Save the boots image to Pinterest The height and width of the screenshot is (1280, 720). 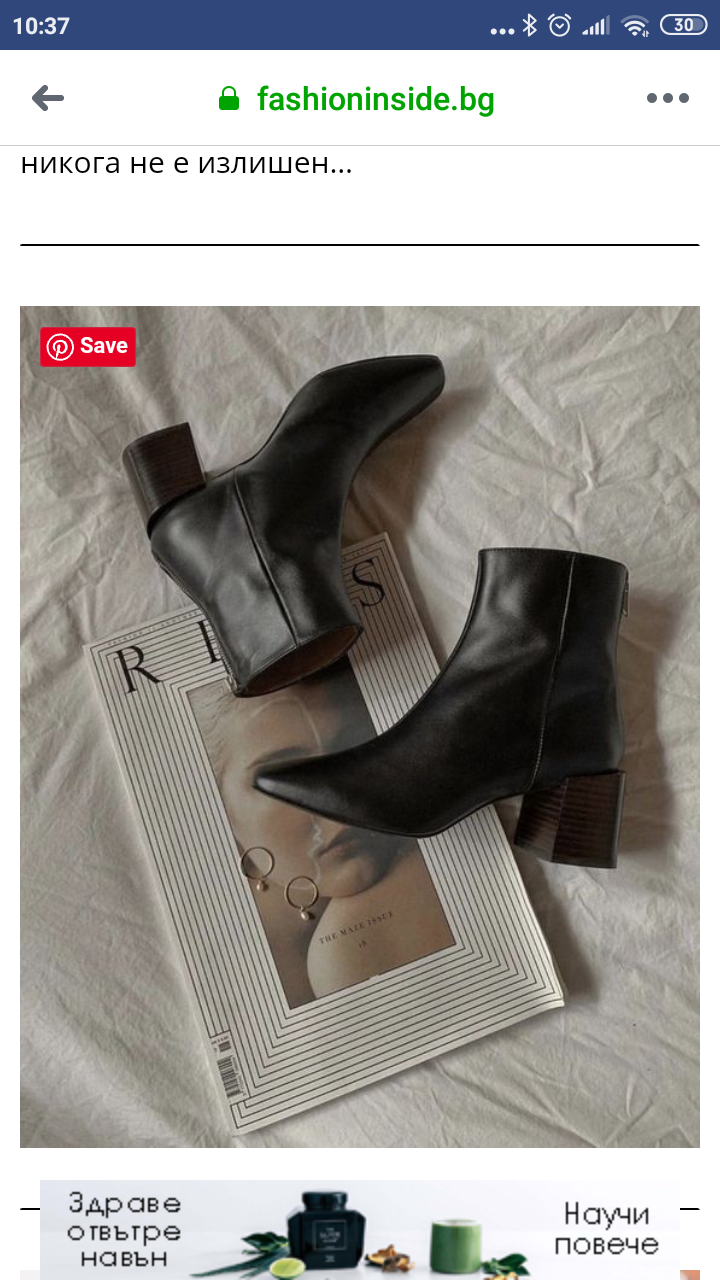tap(88, 346)
